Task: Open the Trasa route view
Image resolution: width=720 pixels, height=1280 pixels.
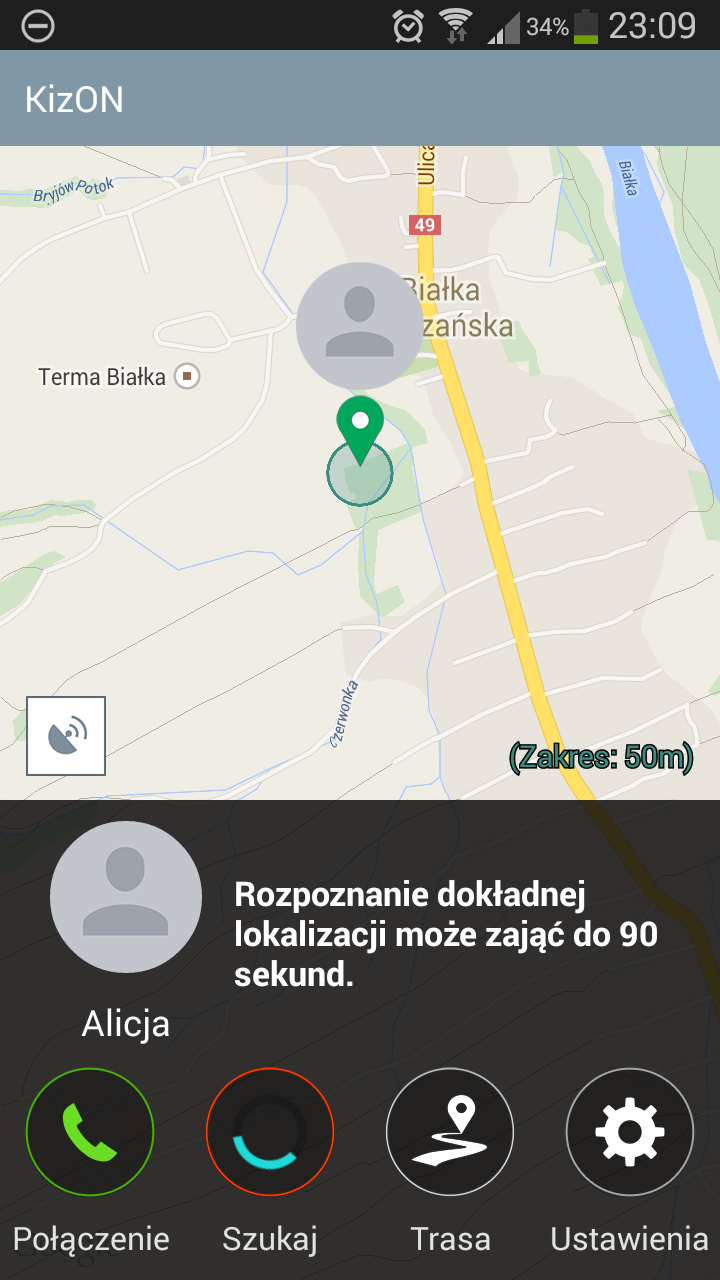Action: click(x=450, y=1133)
